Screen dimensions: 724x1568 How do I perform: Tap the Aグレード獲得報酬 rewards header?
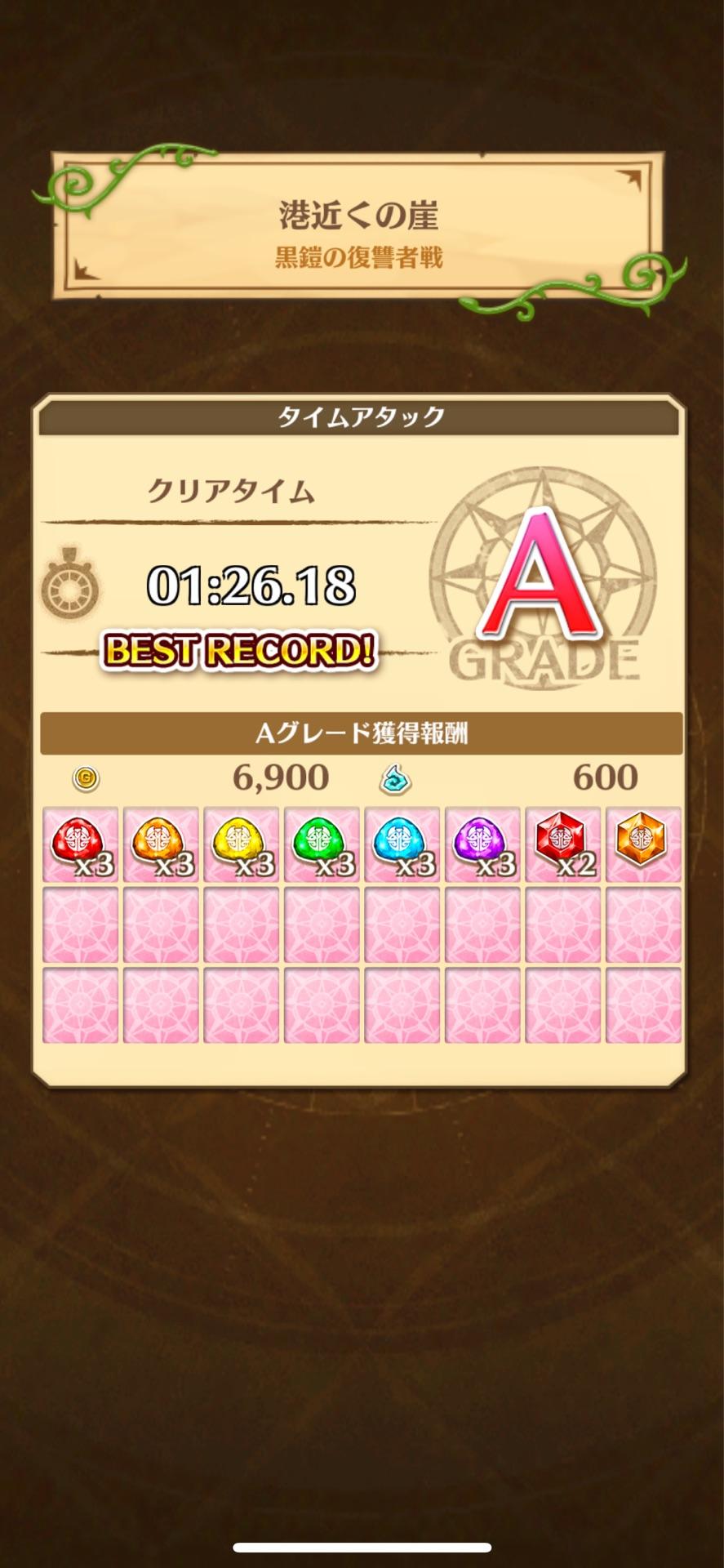point(362,734)
